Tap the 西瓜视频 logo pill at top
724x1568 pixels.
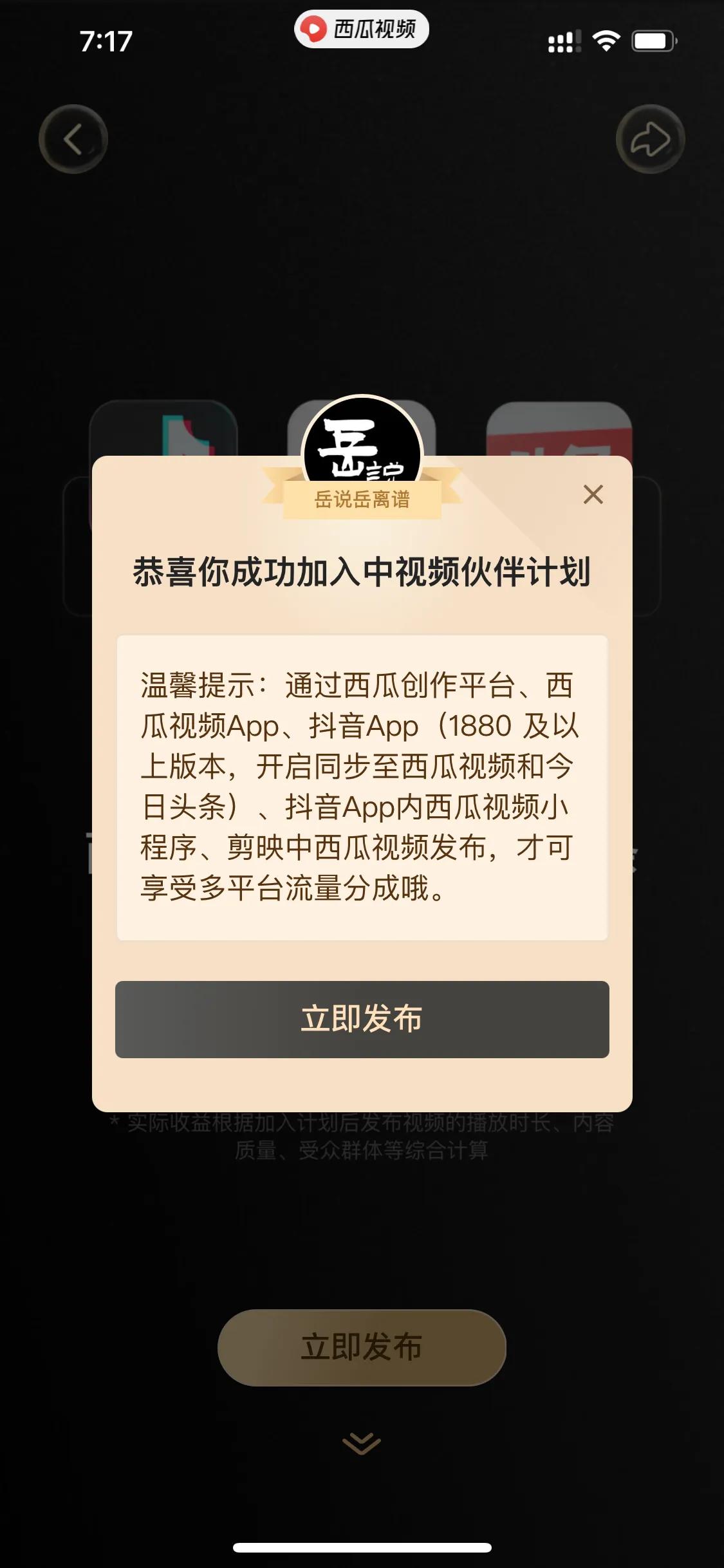pyautogui.click(x=362, y=29)
